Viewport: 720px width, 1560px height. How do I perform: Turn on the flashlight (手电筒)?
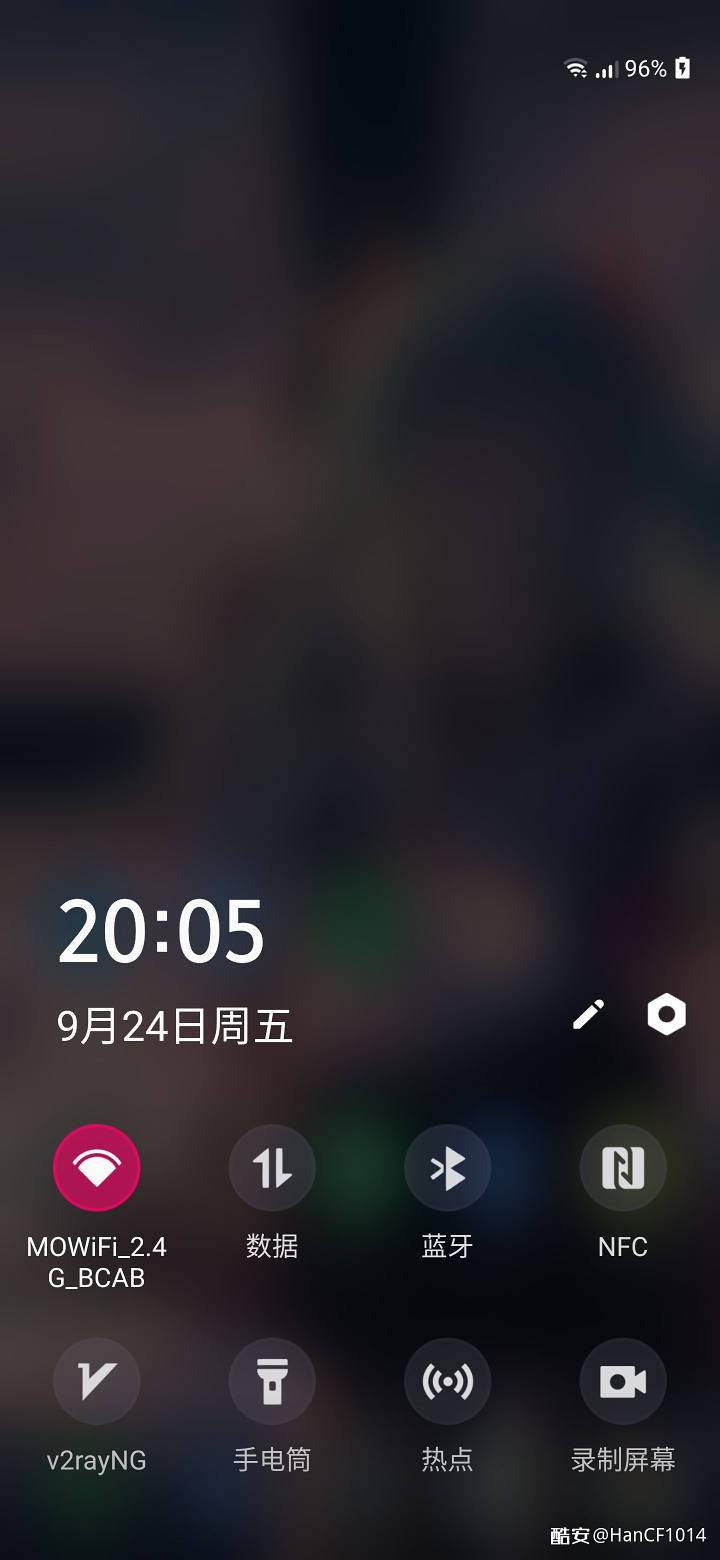[x=272, y=1382]
